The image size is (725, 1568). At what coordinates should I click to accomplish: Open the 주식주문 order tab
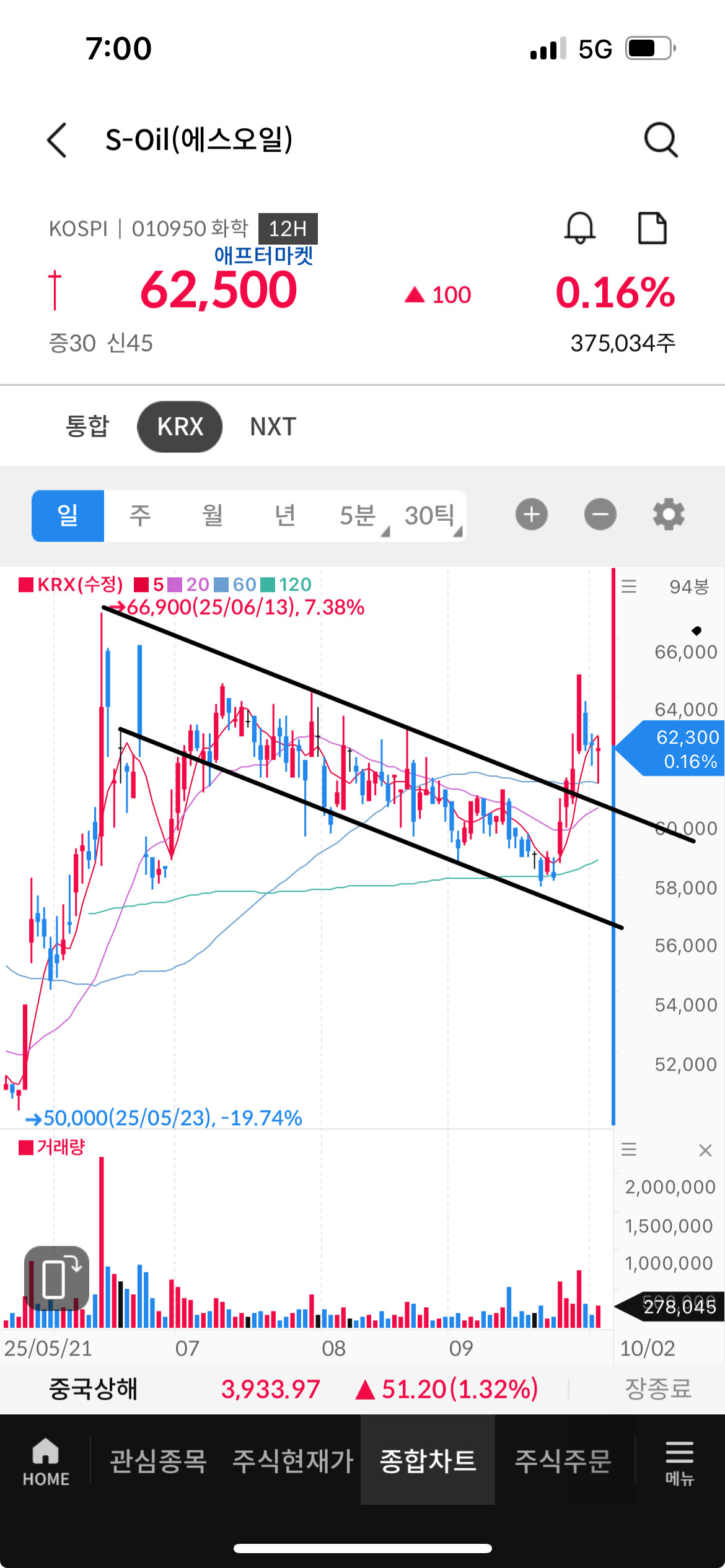563,1461
